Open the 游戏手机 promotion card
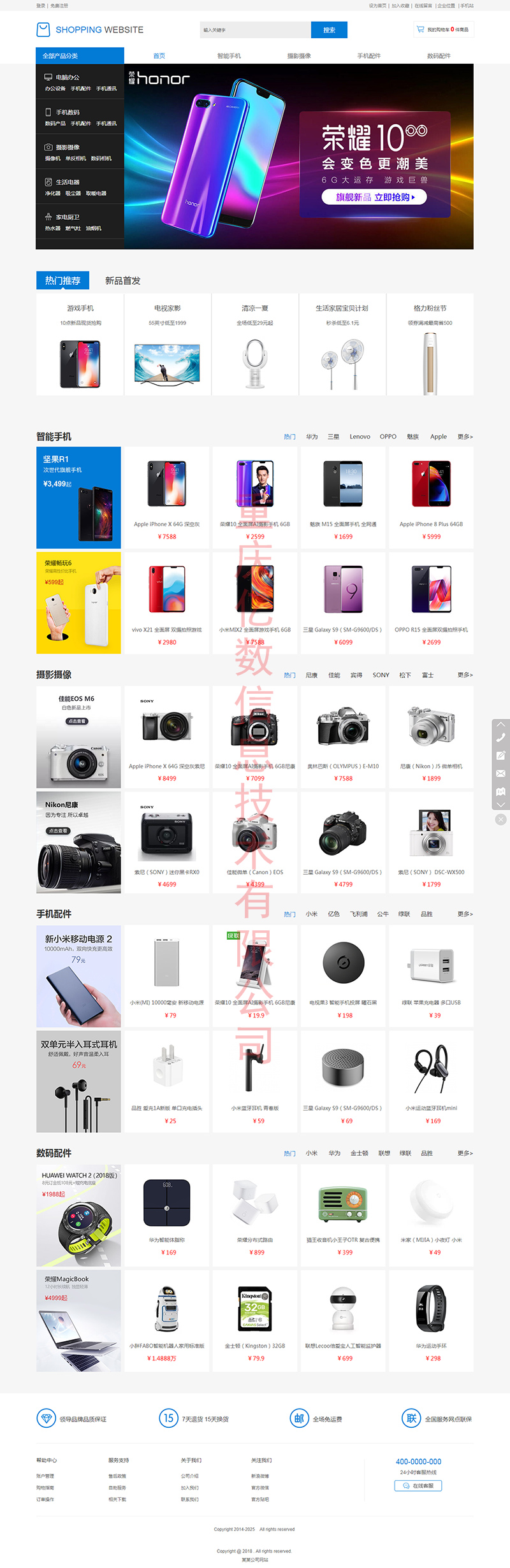Image resolution: width=510 pixels, height=1568 pixels. point(80,344)
